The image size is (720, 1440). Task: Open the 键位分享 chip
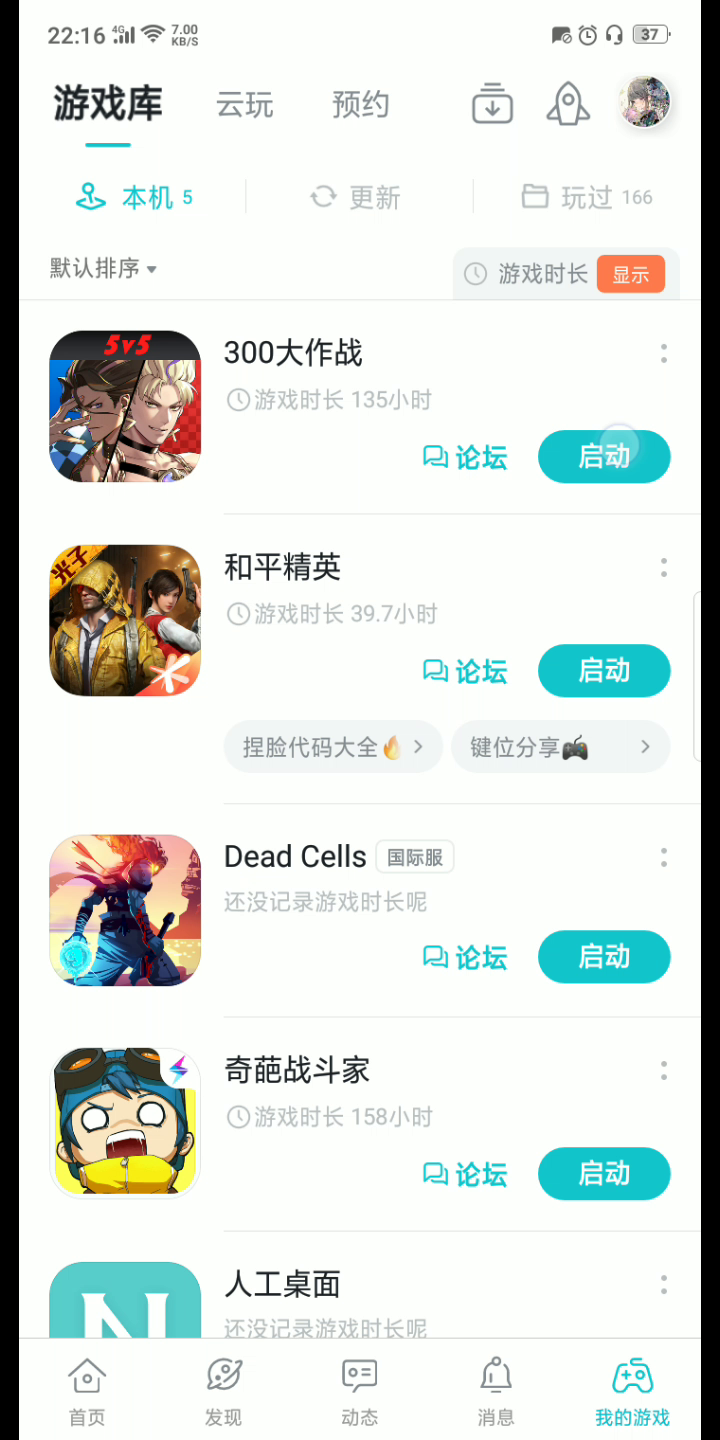point(560,747)
